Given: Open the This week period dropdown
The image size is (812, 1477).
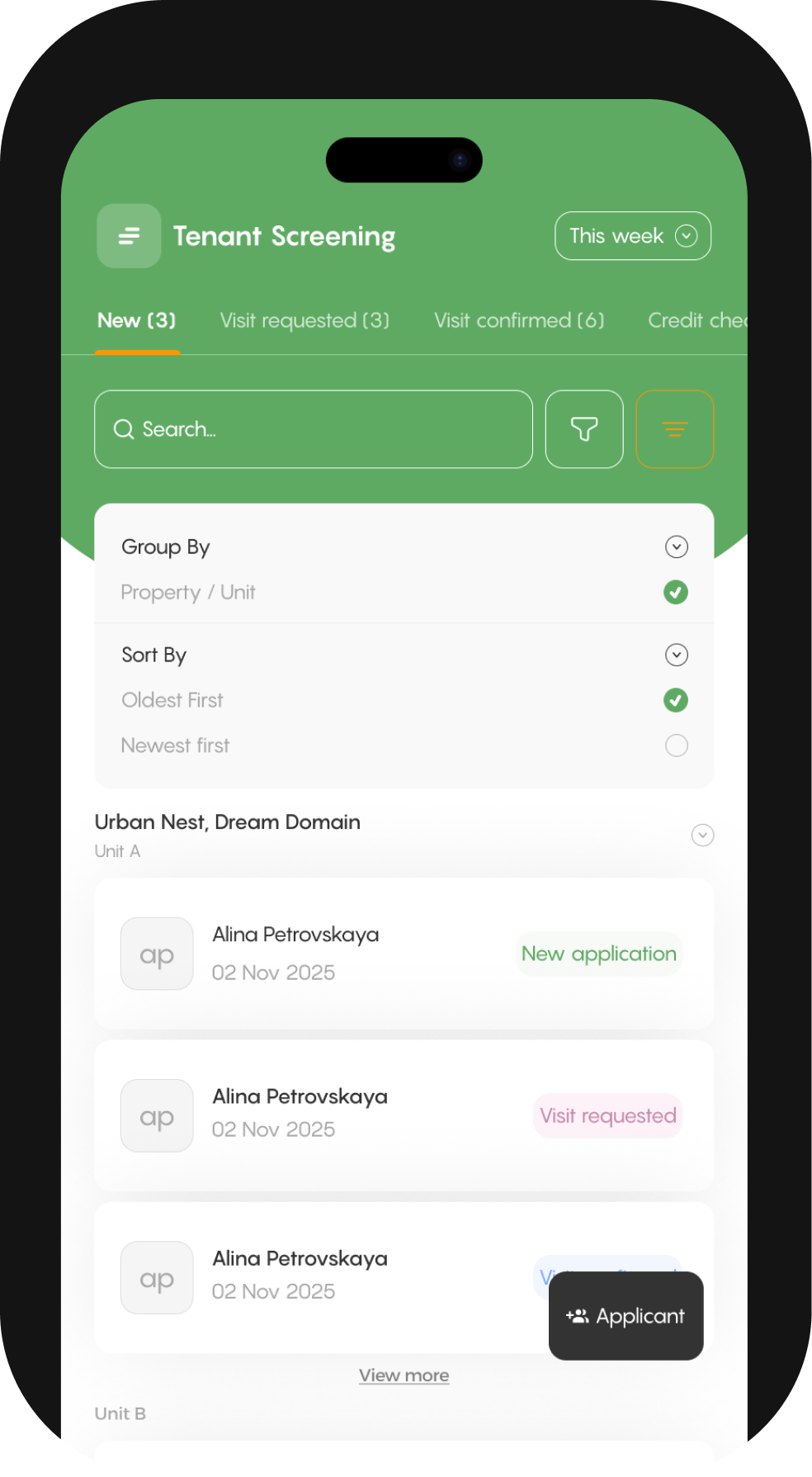Looking at the screenshot, I should (632, 236).
